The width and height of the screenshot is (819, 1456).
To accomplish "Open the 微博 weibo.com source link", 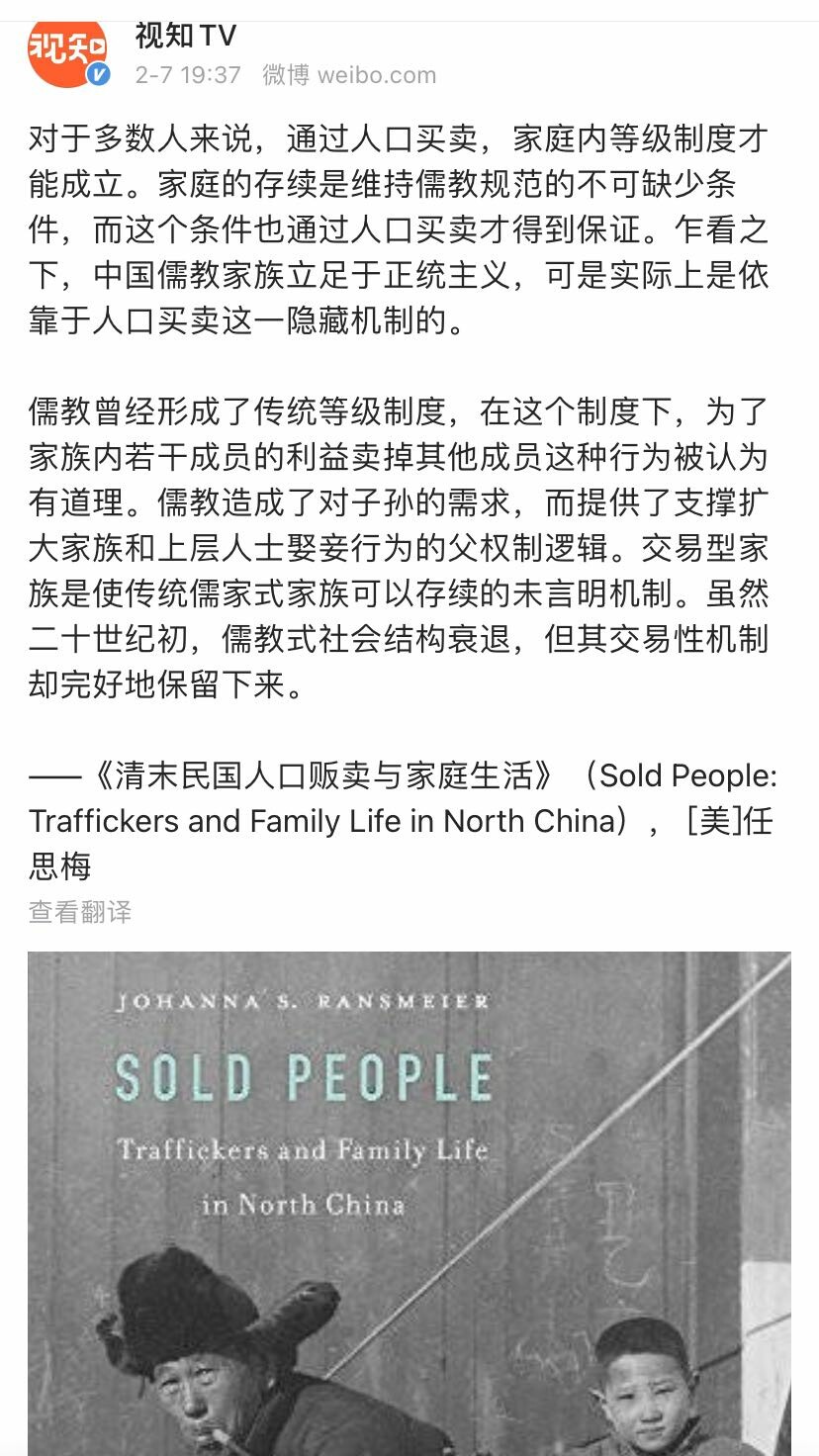I will click(x=349, y=75).
